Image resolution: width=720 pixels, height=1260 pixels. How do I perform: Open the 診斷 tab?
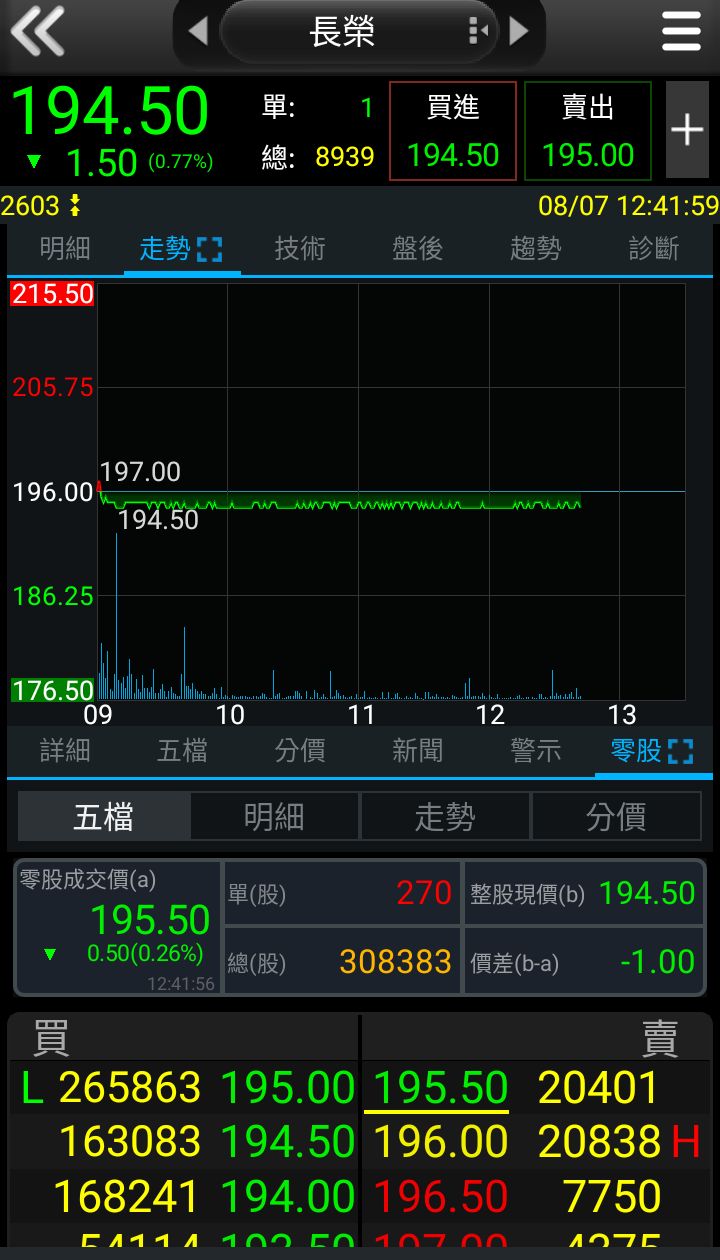[x=654, y=248]
